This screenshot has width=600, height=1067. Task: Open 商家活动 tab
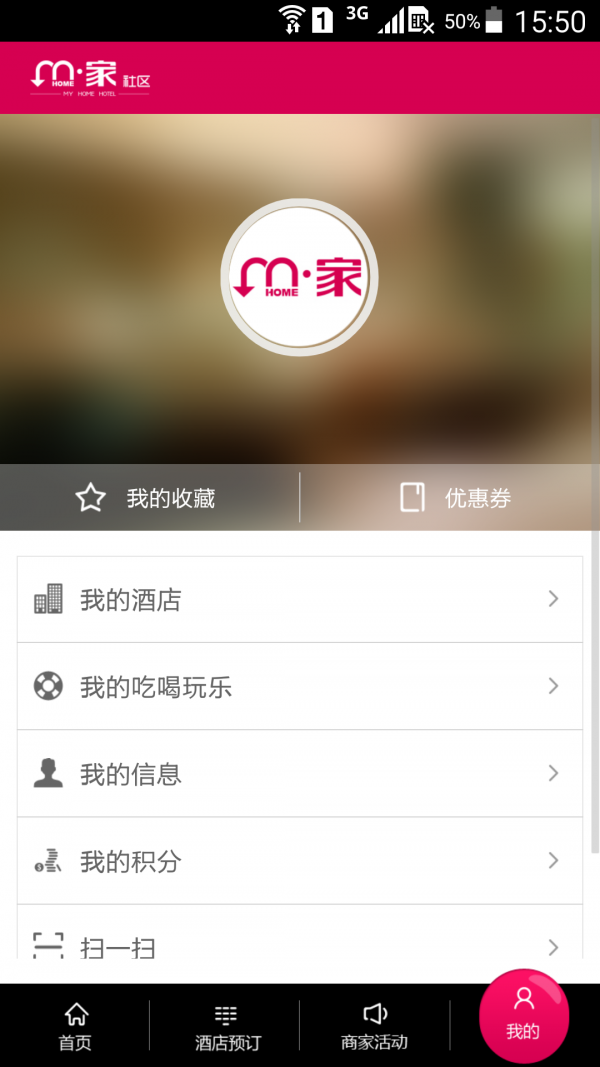pos(374,1027)
